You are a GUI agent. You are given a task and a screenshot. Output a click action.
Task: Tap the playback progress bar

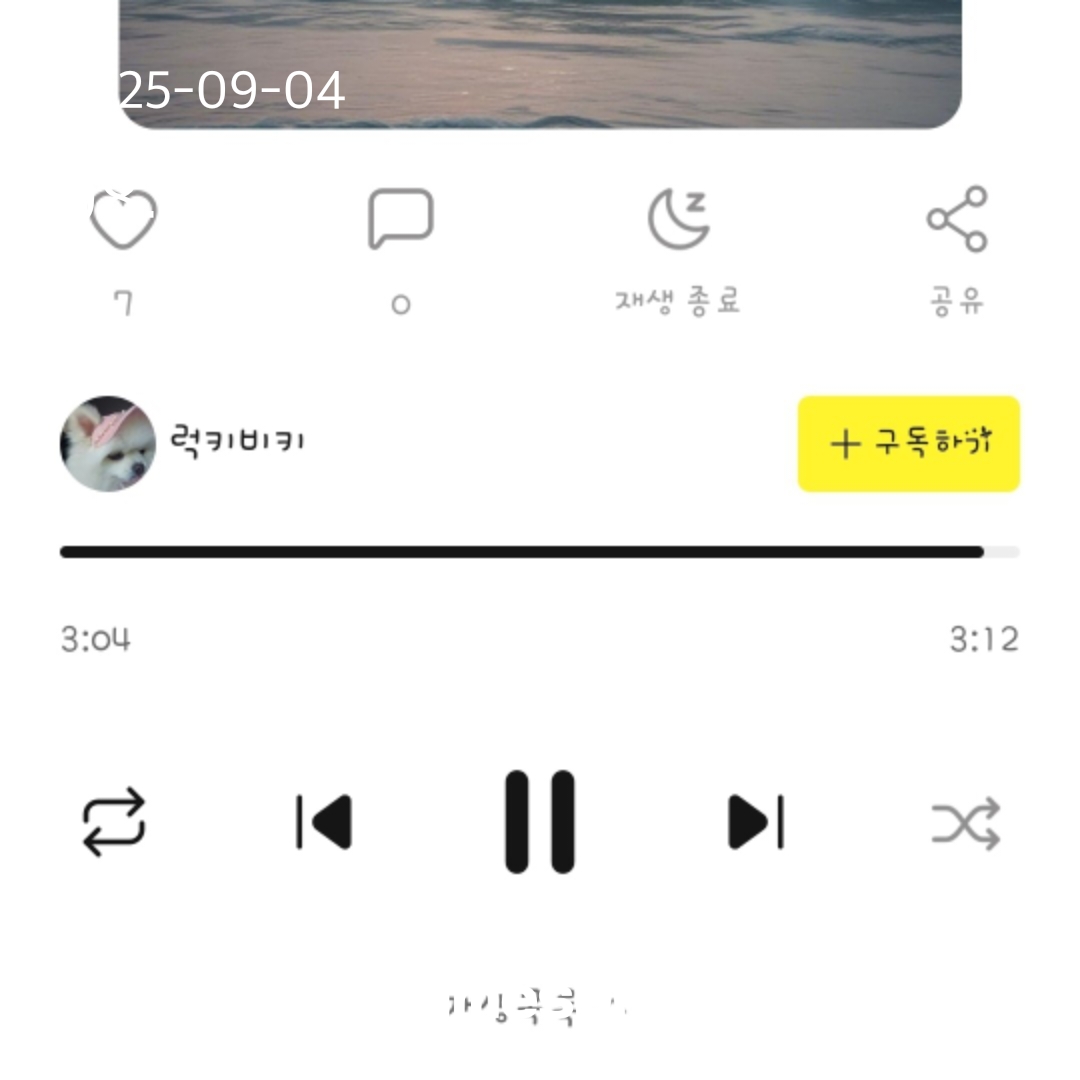(540, 552)
